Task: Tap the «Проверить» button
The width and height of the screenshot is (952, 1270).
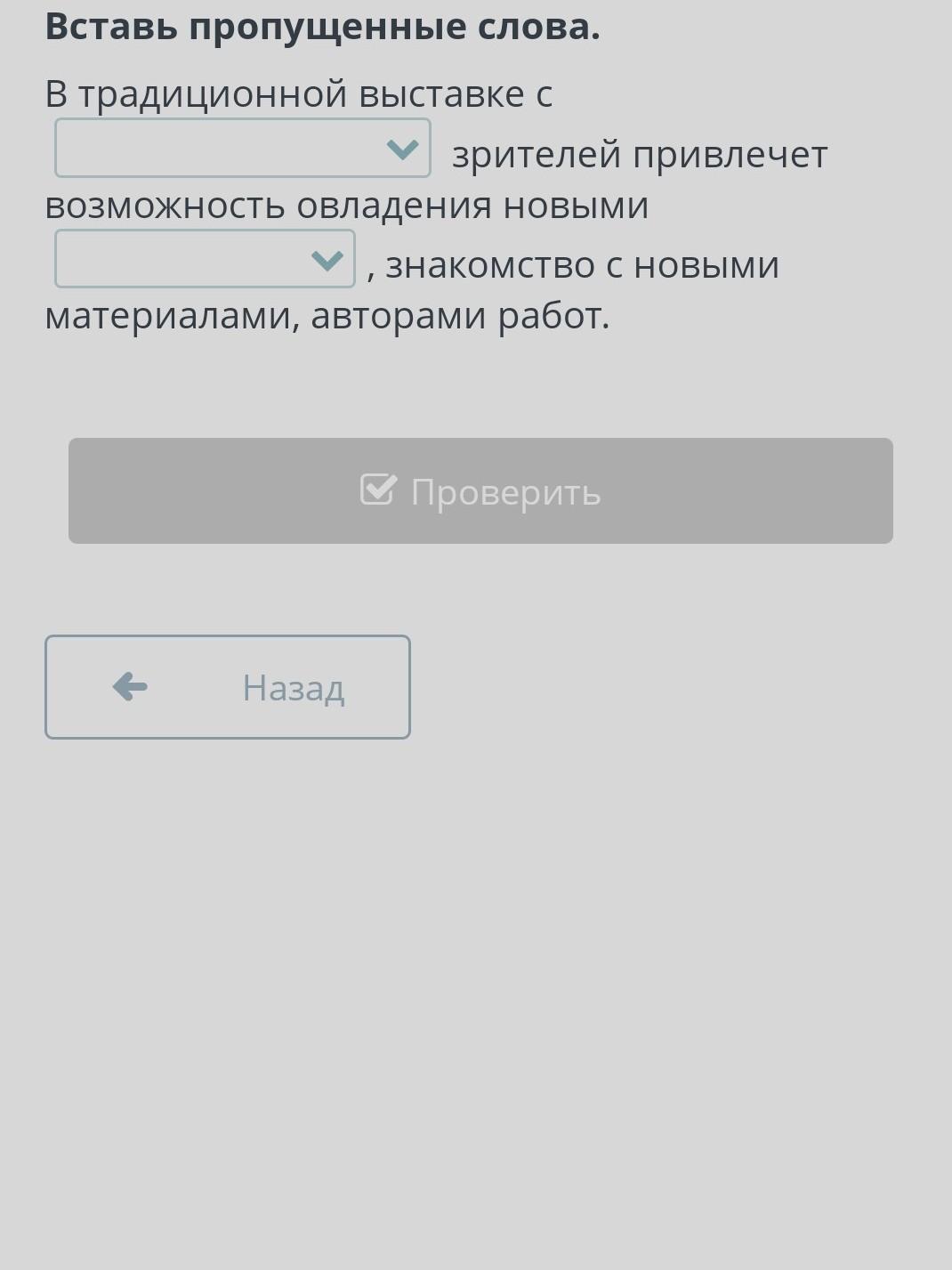Action: (x=480, y=490)
